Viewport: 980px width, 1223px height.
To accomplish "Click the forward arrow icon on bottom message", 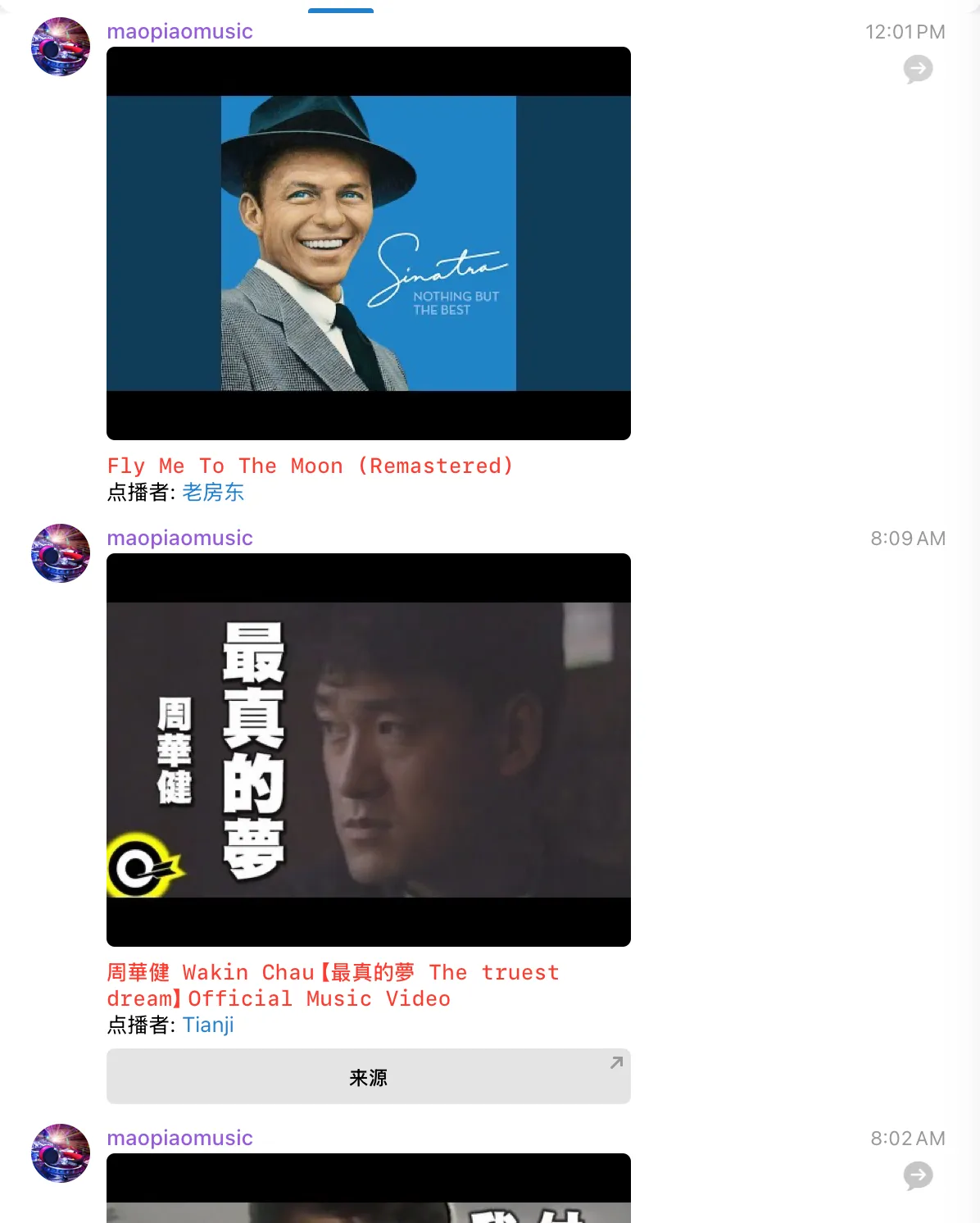I will point(918,1176).
